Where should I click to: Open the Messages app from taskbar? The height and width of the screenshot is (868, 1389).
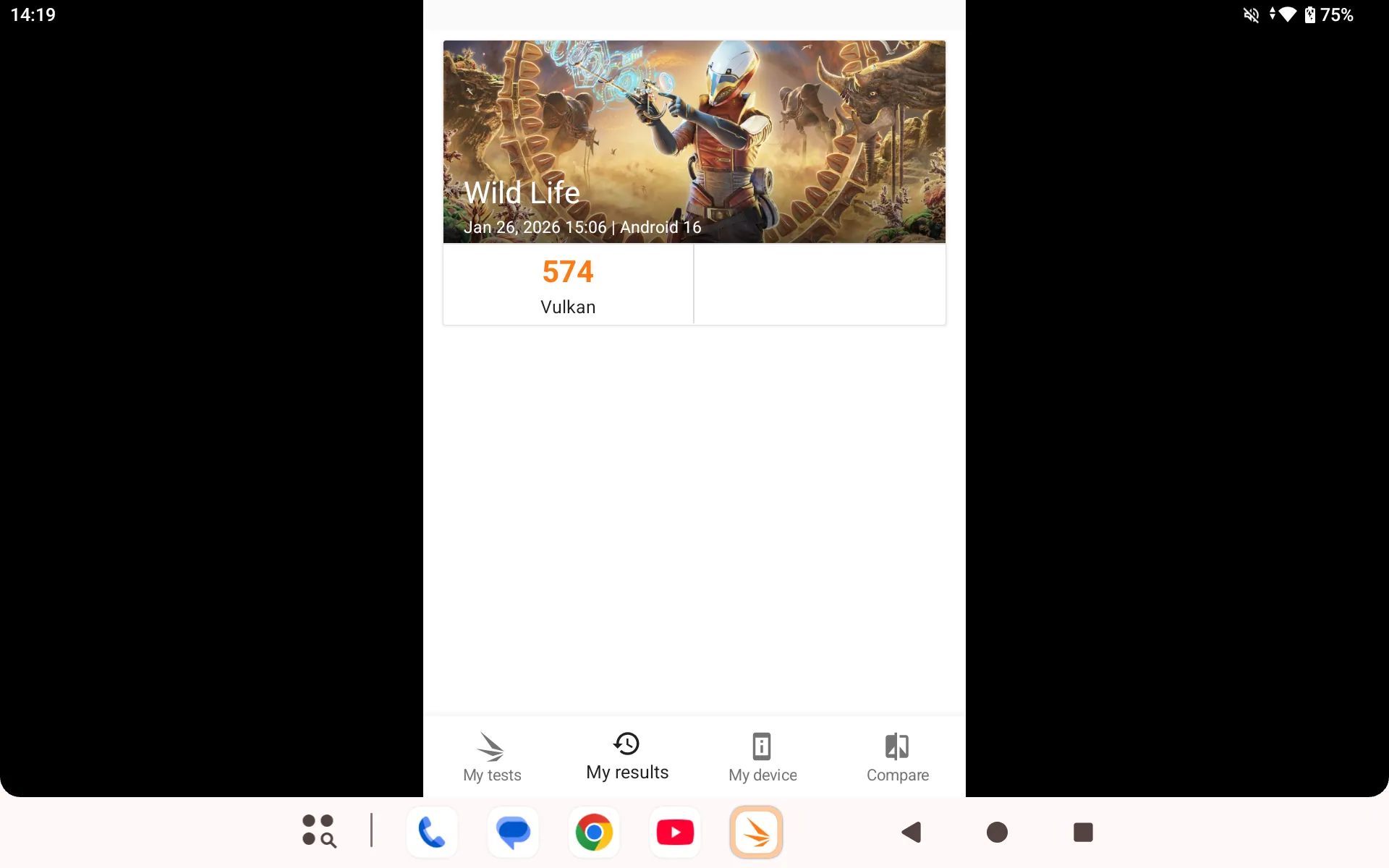tap(513, 833)
